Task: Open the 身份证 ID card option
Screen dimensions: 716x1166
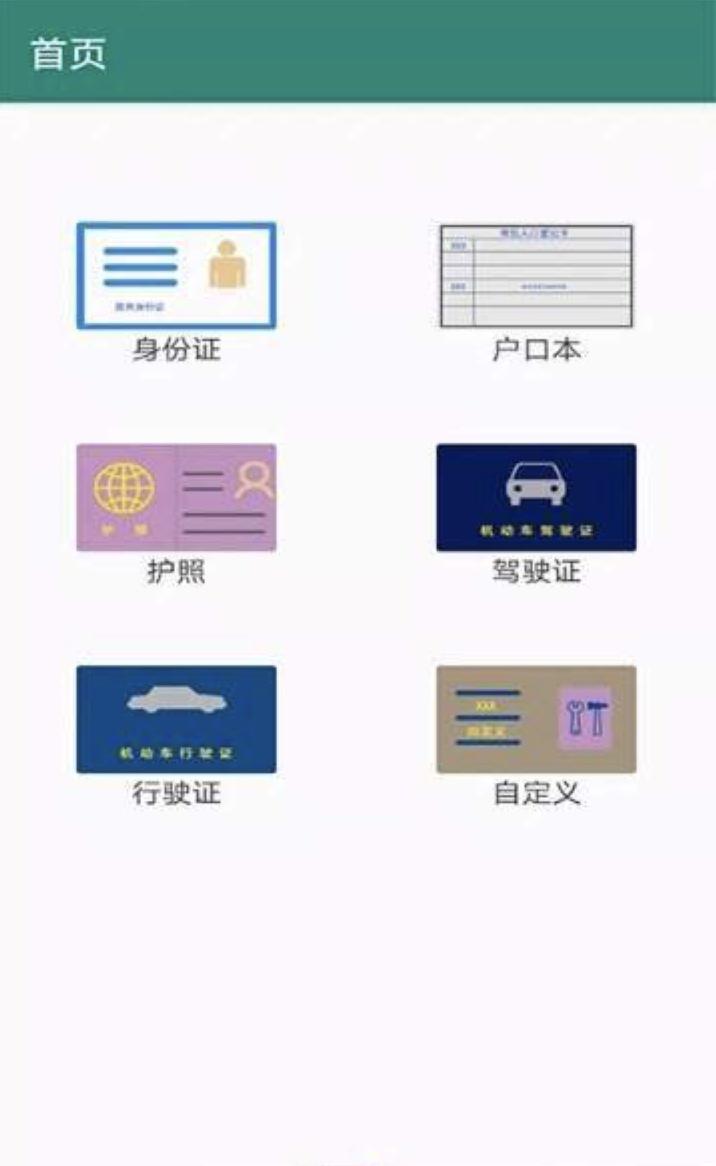Action: (176, 276)
